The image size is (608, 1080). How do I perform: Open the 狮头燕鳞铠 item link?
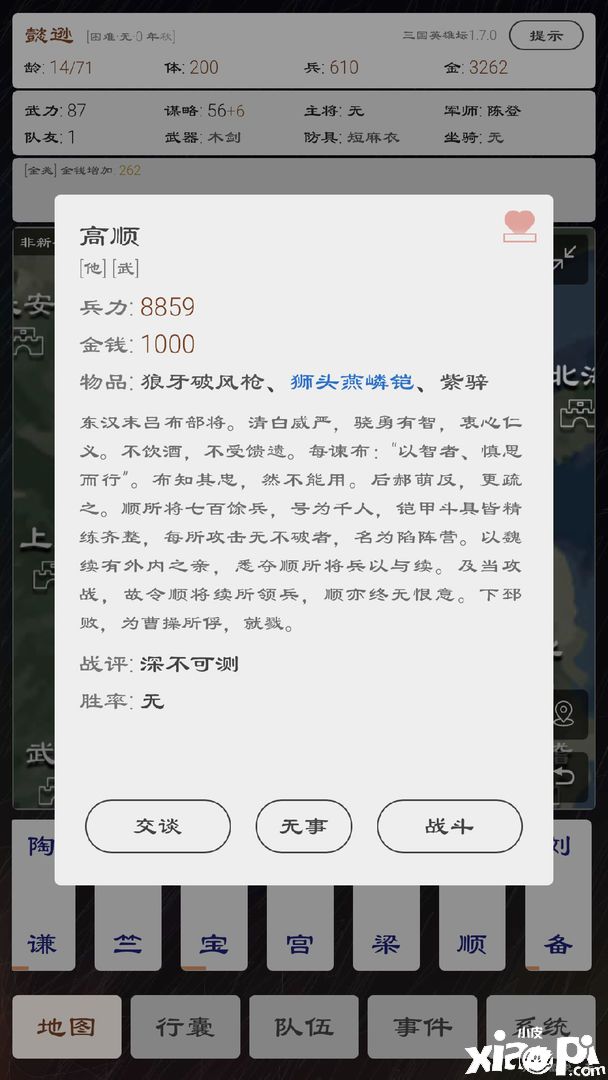tap(351, 382)
